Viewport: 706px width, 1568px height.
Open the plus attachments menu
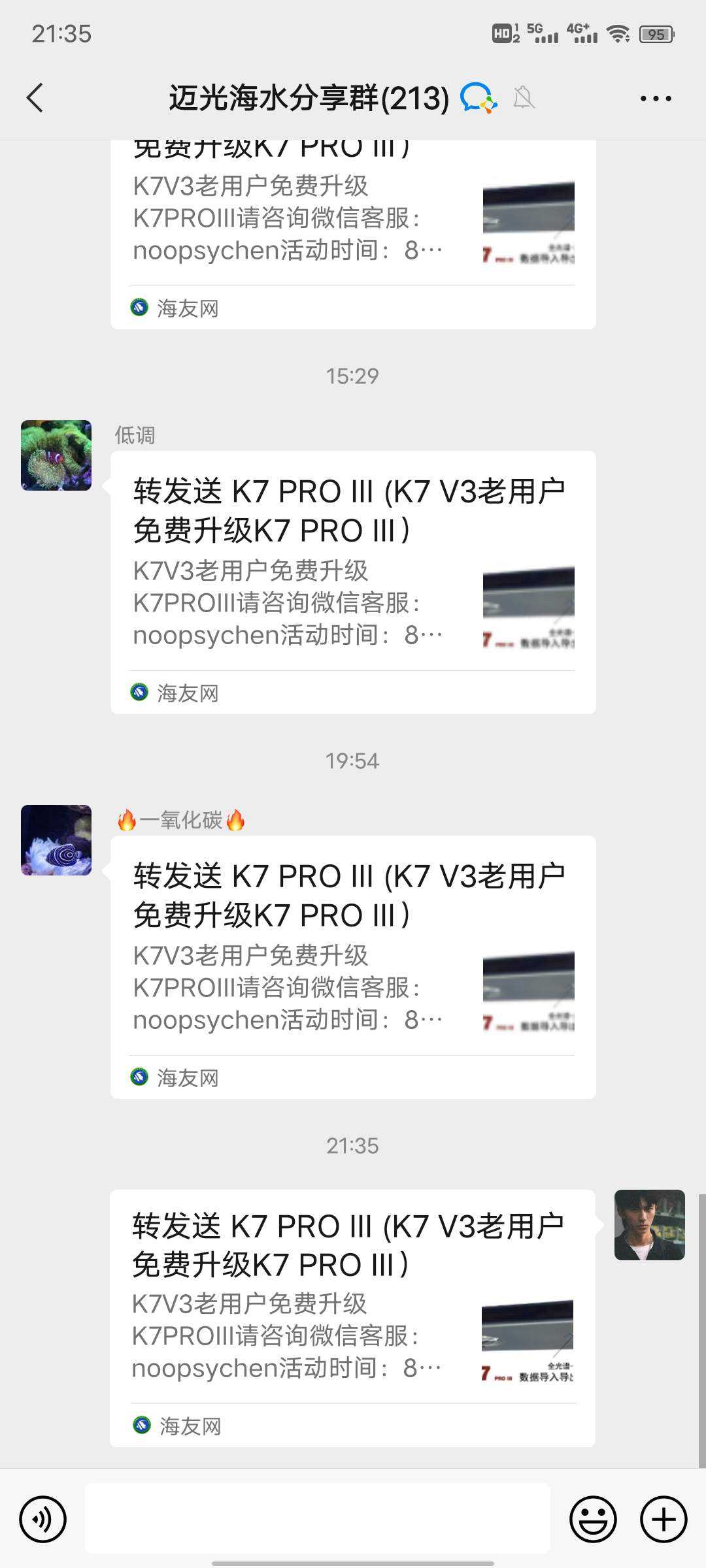663,1519
